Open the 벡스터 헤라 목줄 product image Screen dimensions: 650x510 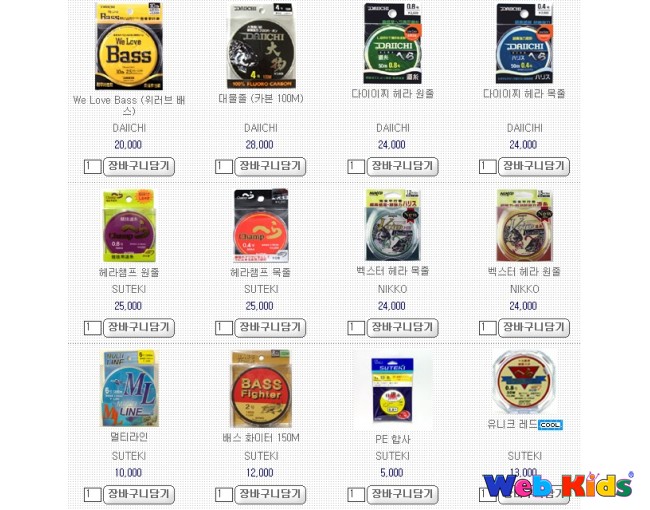(x=392, y=226)
